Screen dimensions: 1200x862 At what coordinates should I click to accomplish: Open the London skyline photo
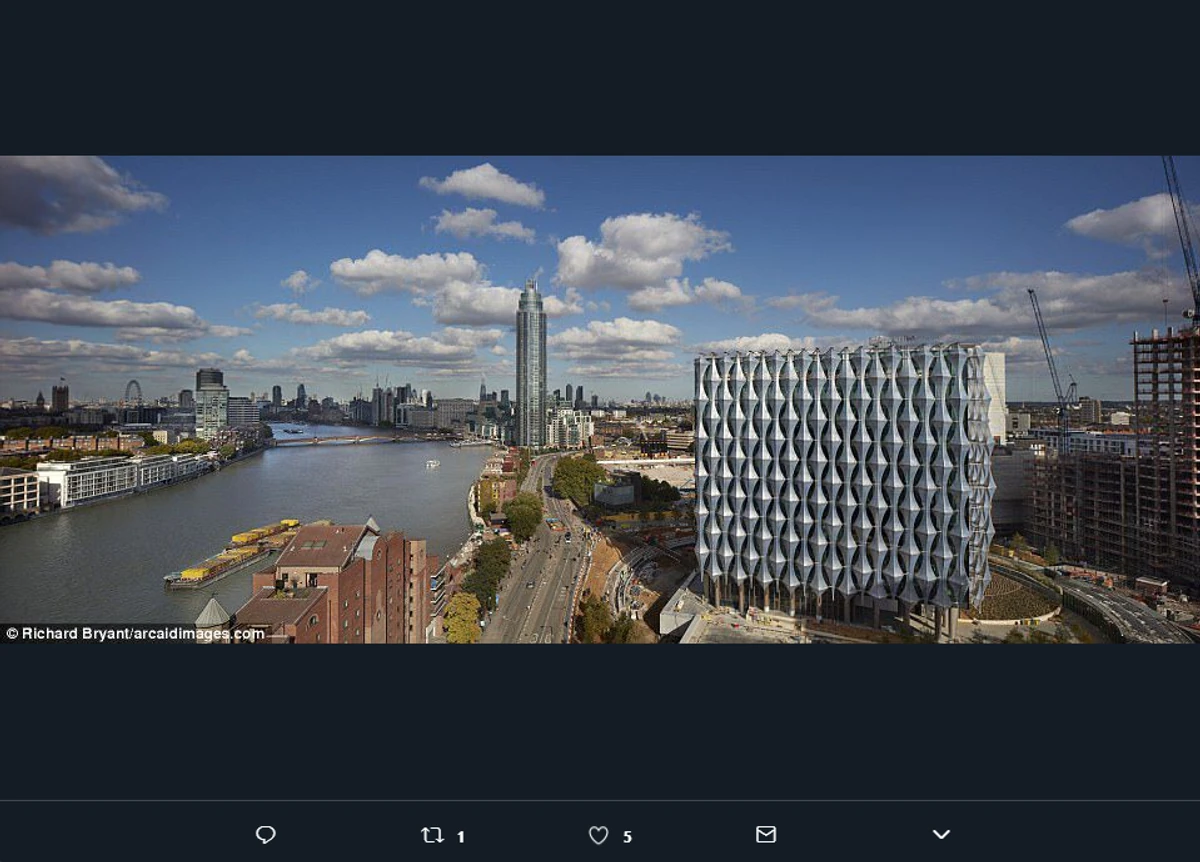tap(600, 399)
